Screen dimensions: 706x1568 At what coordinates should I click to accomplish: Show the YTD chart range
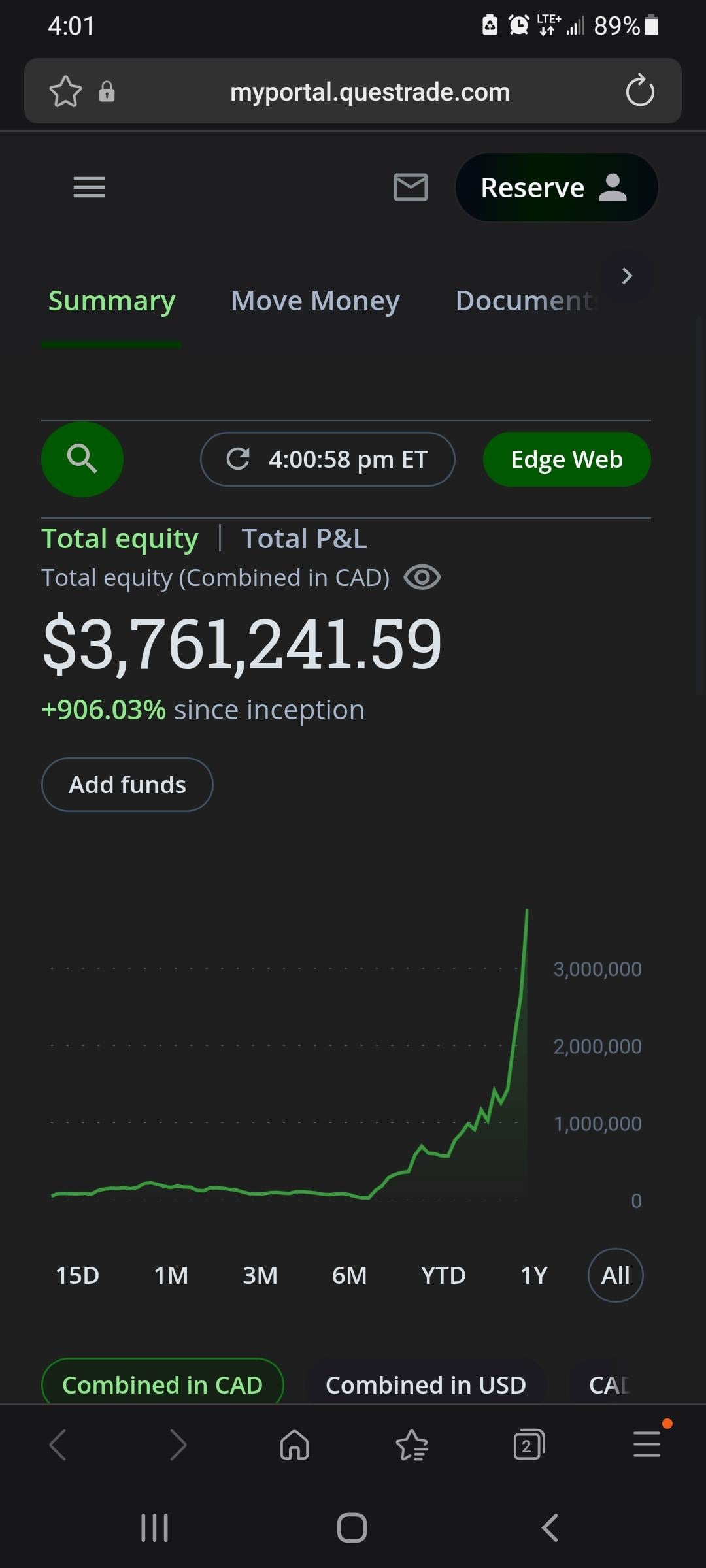[443, 1275]
